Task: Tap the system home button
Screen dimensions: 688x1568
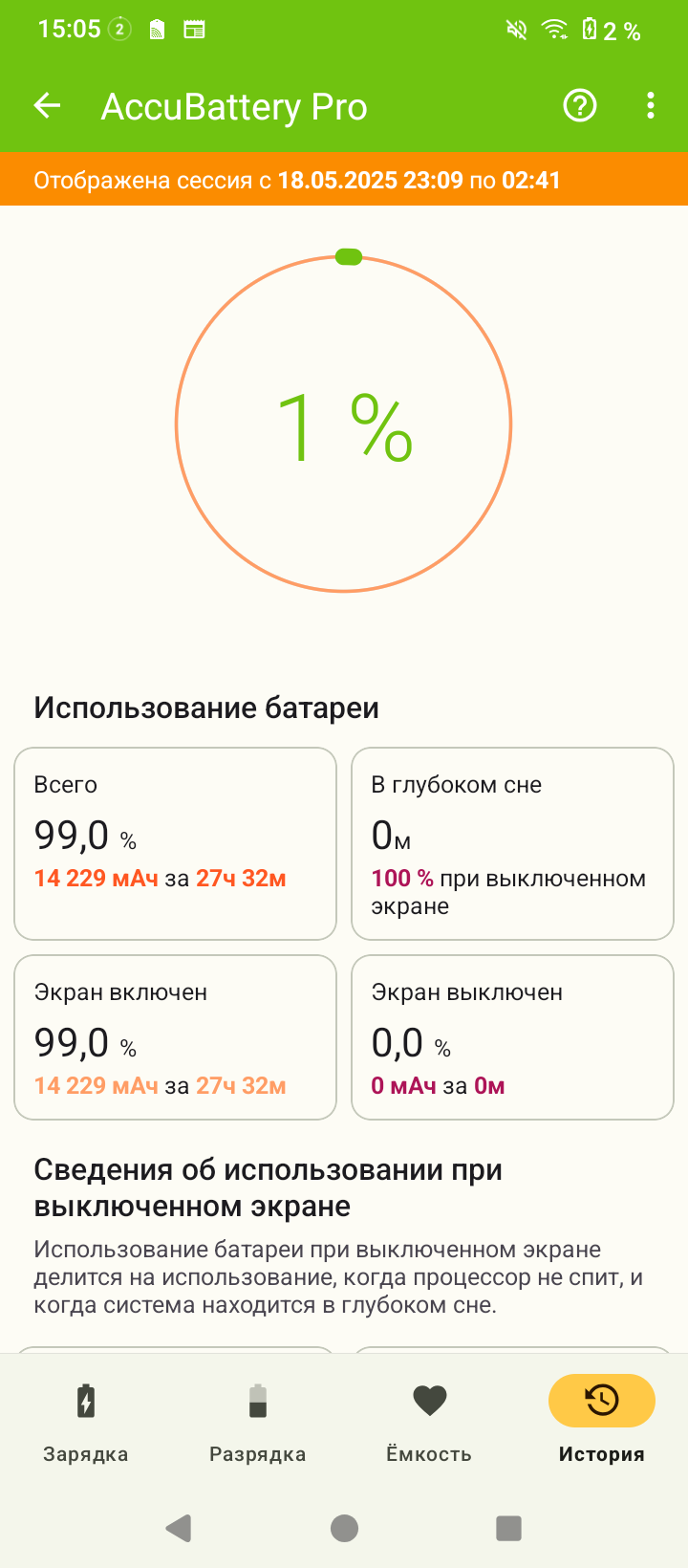Action: [344, 1528]
